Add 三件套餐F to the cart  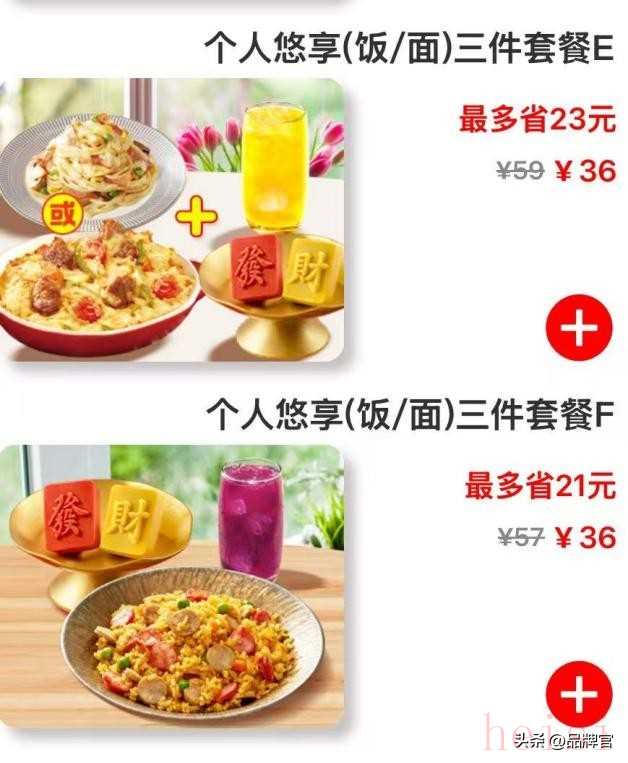578,695
